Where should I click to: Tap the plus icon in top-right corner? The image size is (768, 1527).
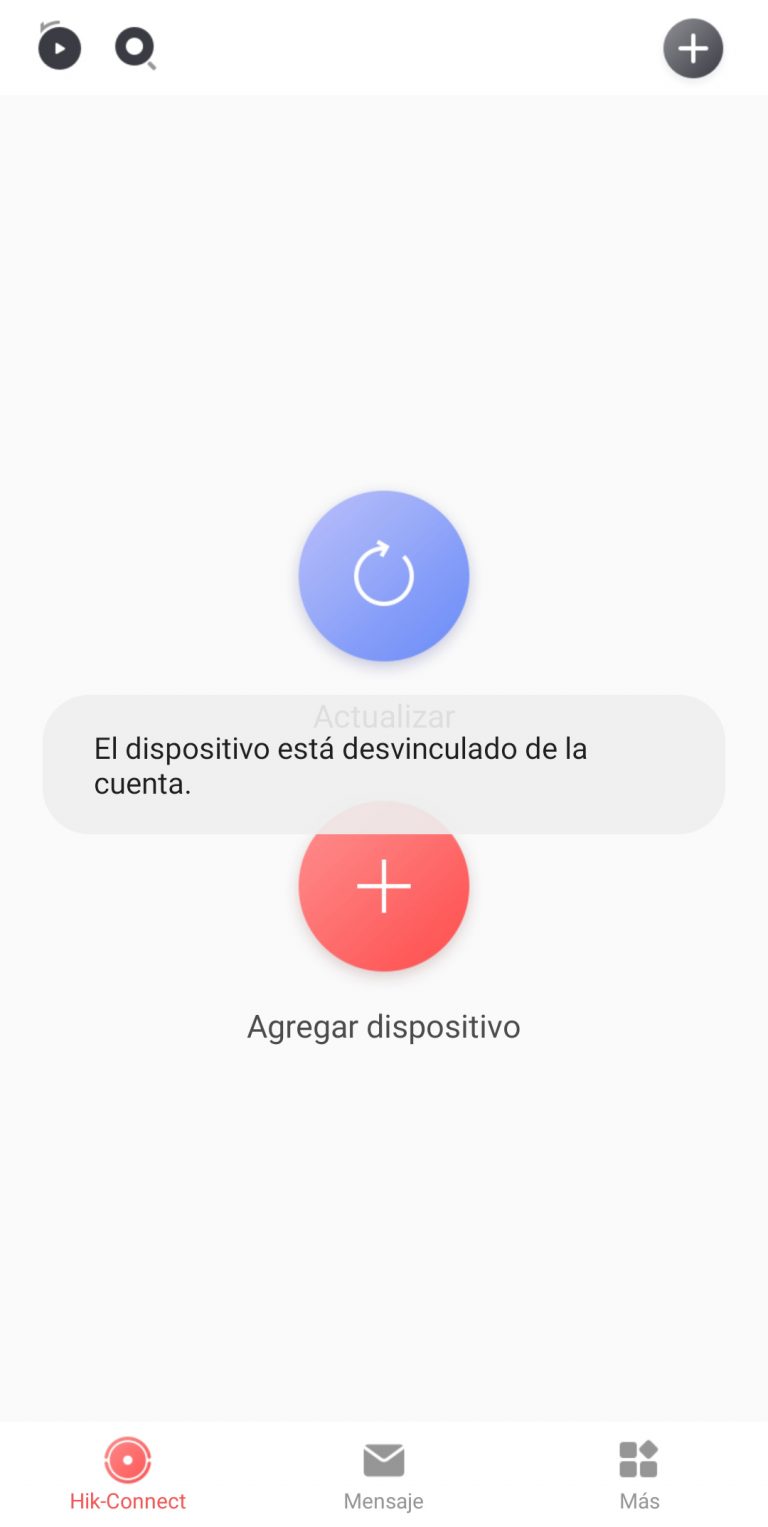click(693, 48)
